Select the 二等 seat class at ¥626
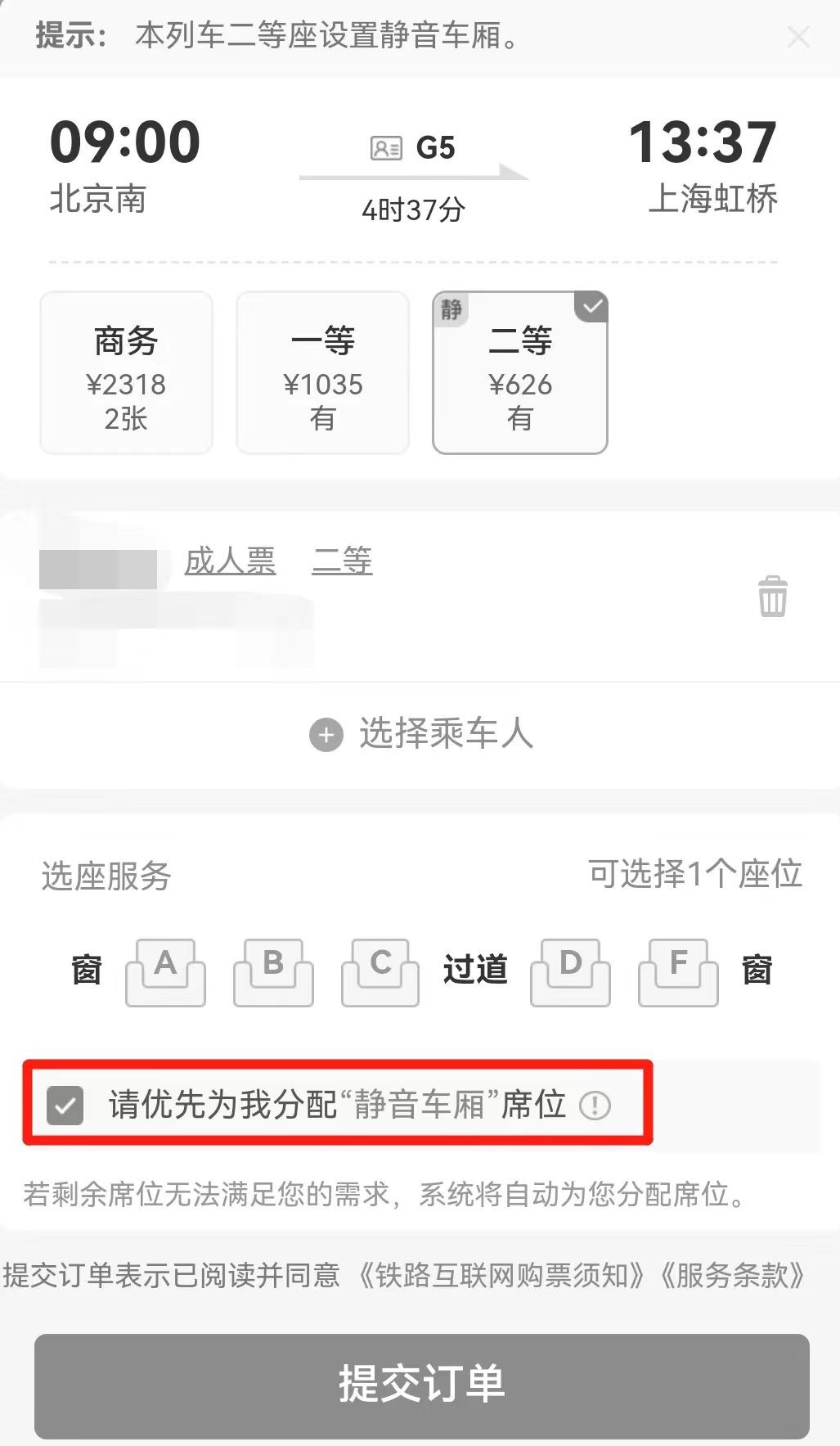This screenshot has width=840, height=1446. click(519, 372)
